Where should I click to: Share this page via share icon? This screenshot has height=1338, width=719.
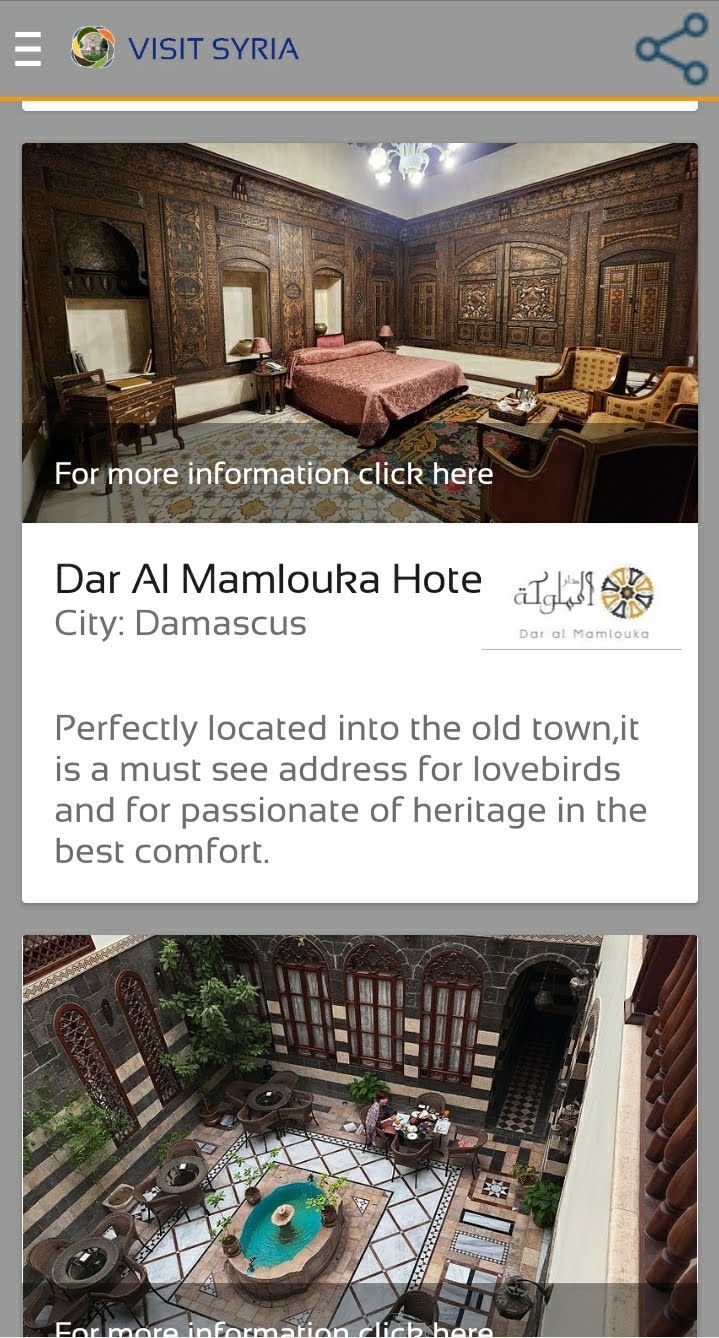pos(671,48)
